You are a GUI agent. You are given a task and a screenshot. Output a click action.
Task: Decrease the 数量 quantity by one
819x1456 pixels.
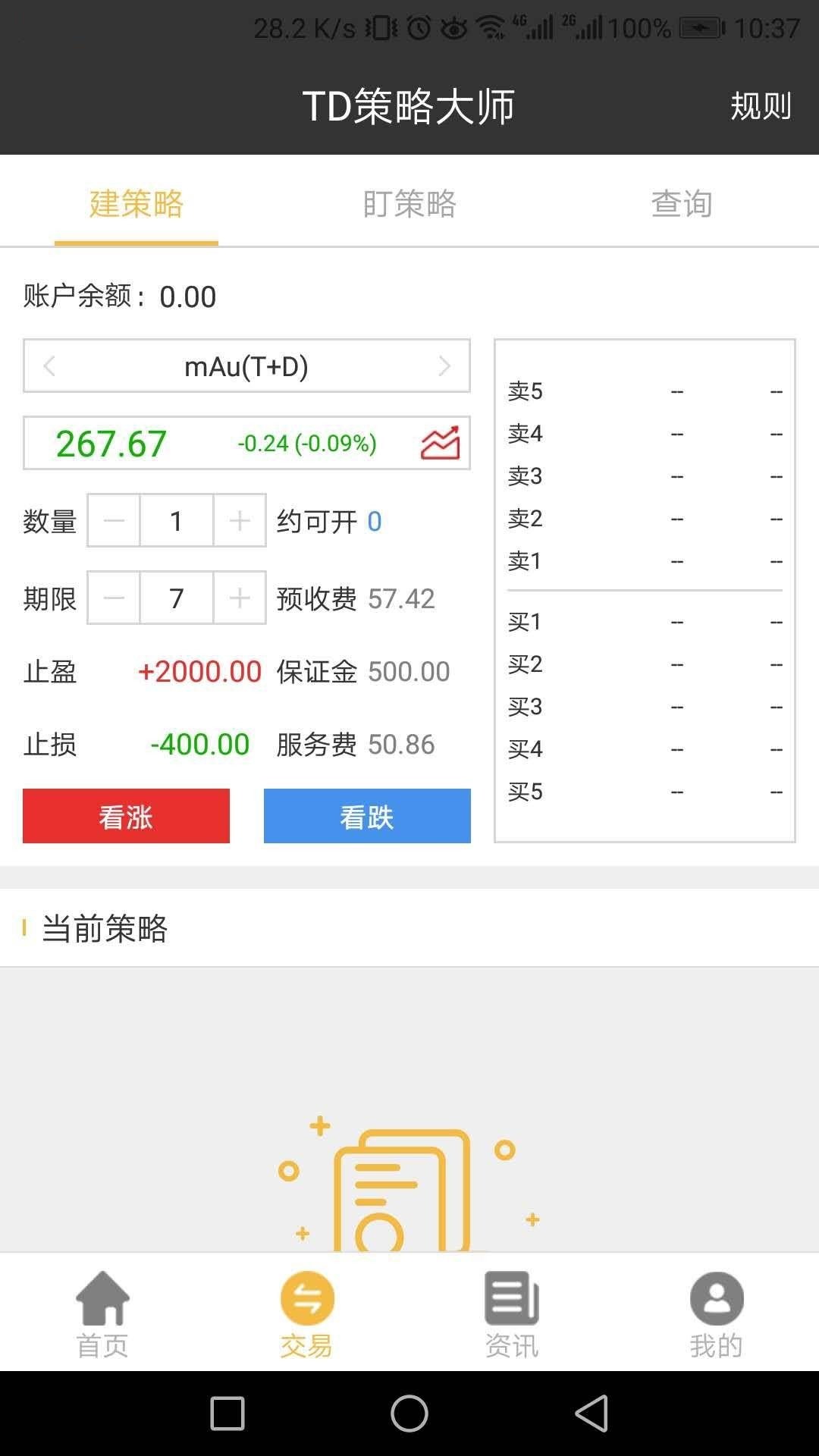(x=114, y=521)
